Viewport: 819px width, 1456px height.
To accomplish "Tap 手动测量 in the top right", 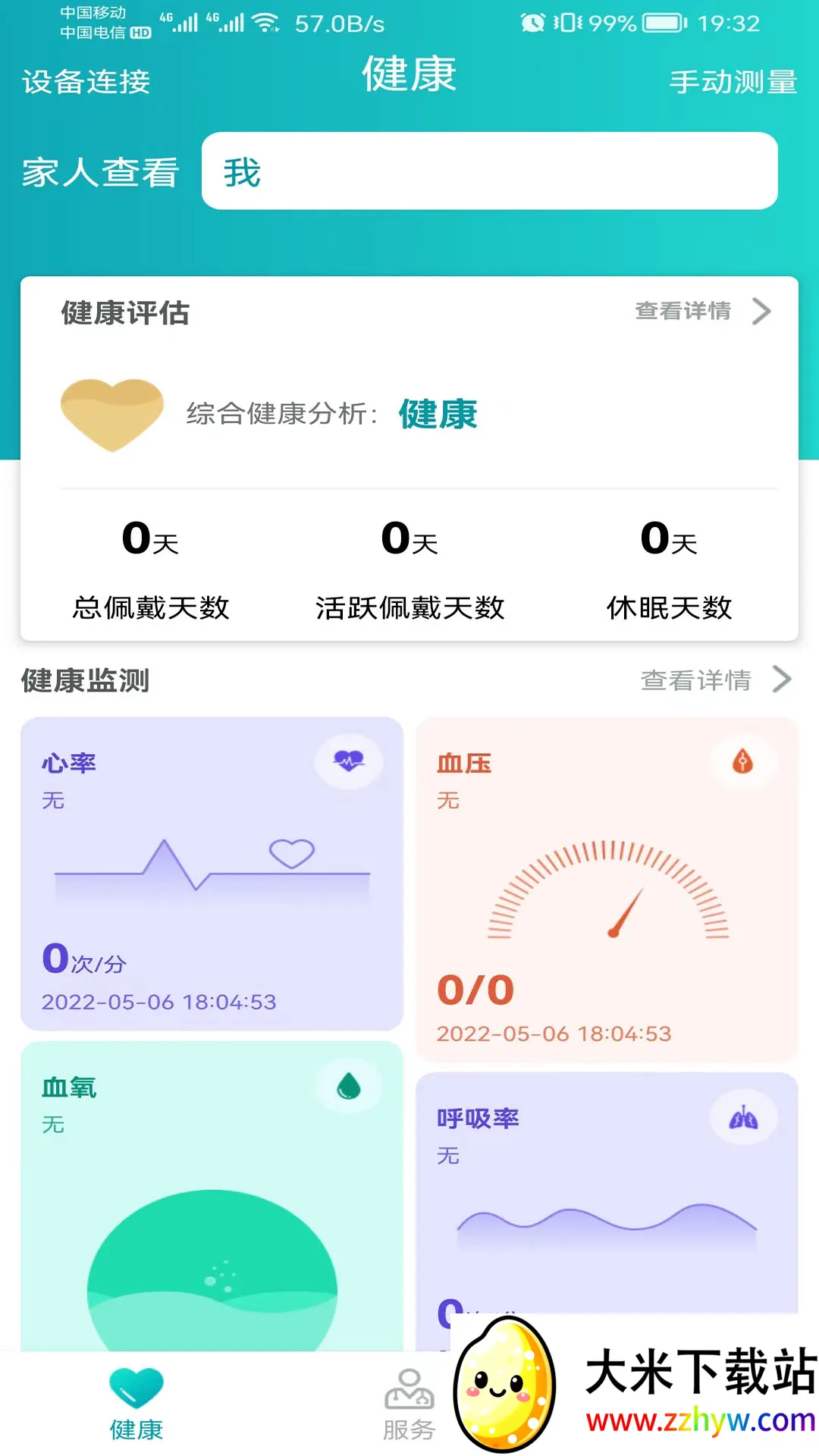I will 733,80.
